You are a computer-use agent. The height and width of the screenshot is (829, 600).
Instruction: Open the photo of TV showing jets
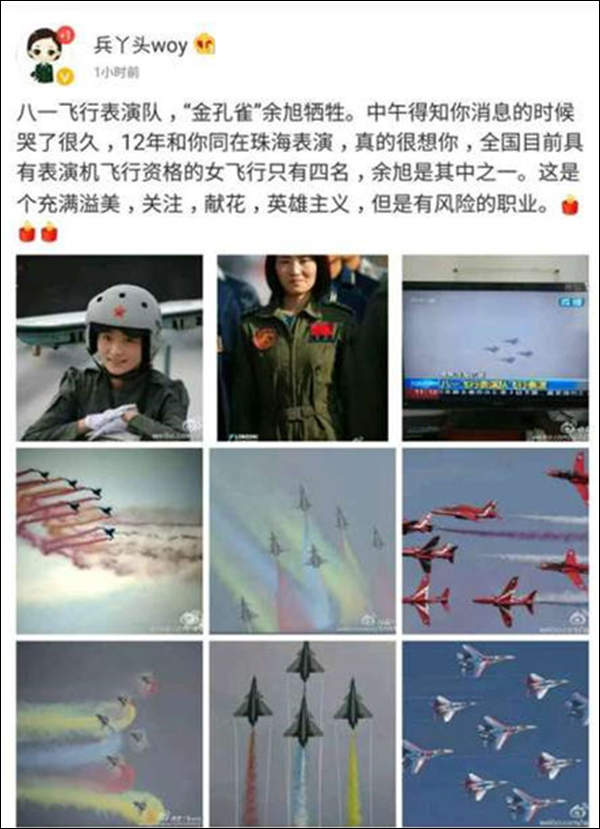click(495, 348)
